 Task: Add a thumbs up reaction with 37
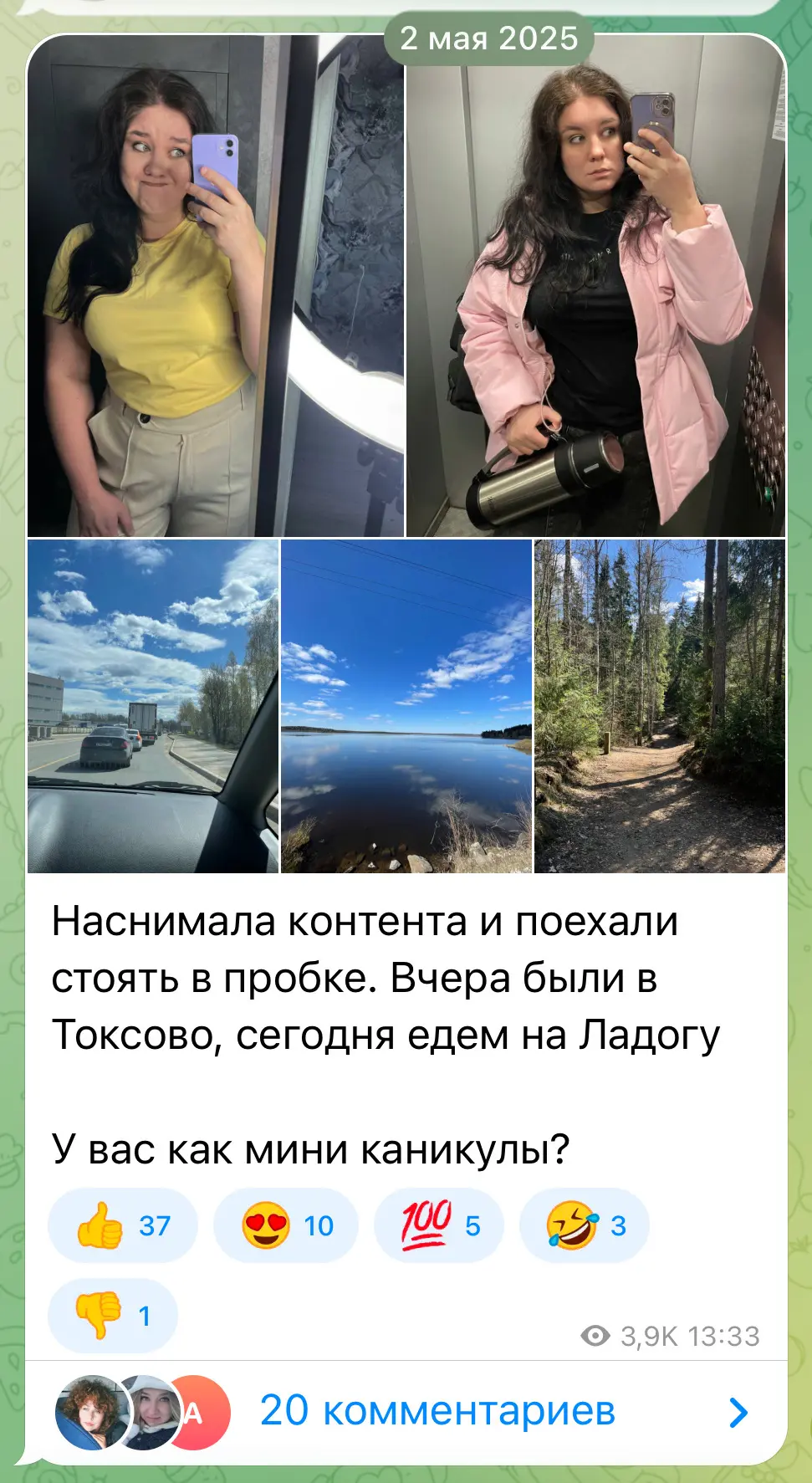123,1225
